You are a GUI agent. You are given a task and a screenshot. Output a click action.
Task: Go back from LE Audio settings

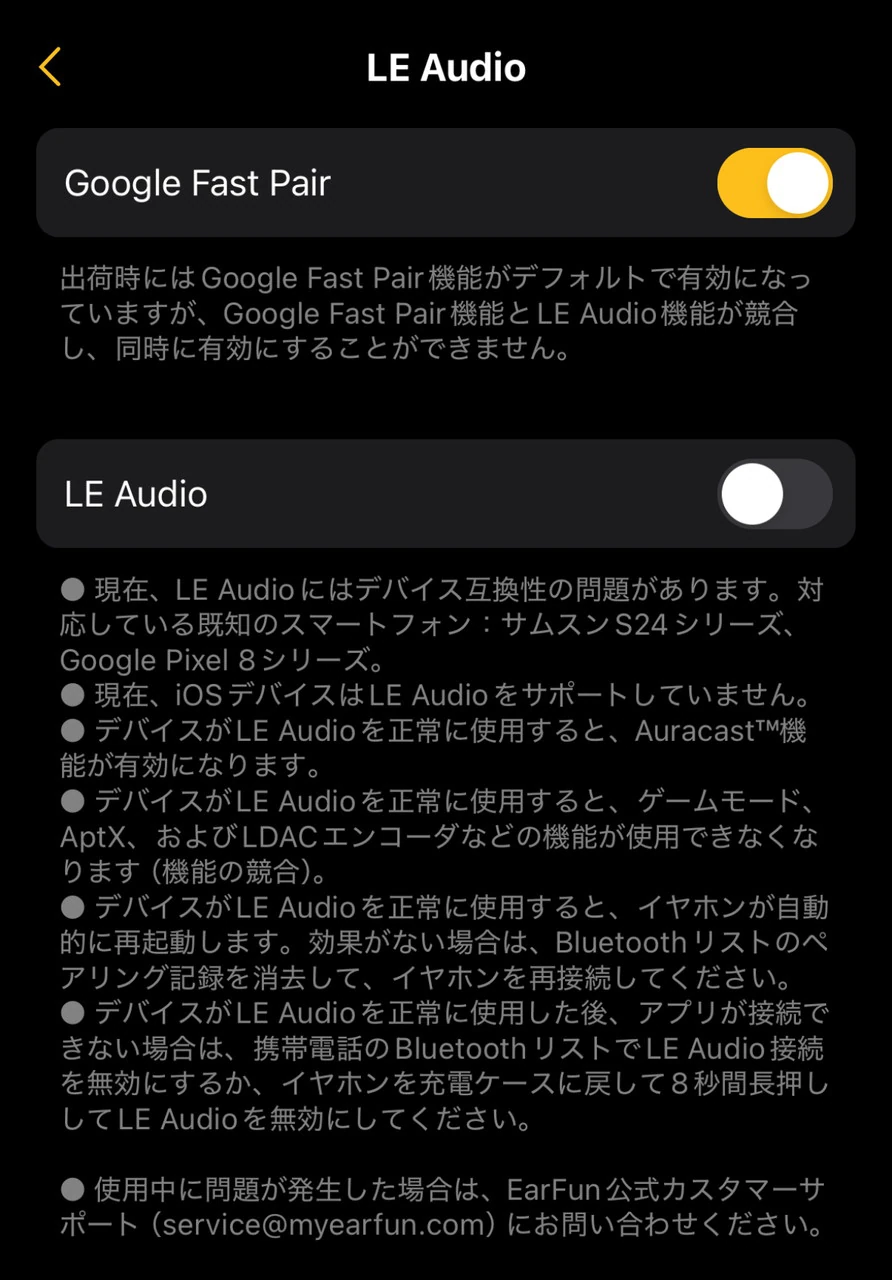(x=50, y=67)
